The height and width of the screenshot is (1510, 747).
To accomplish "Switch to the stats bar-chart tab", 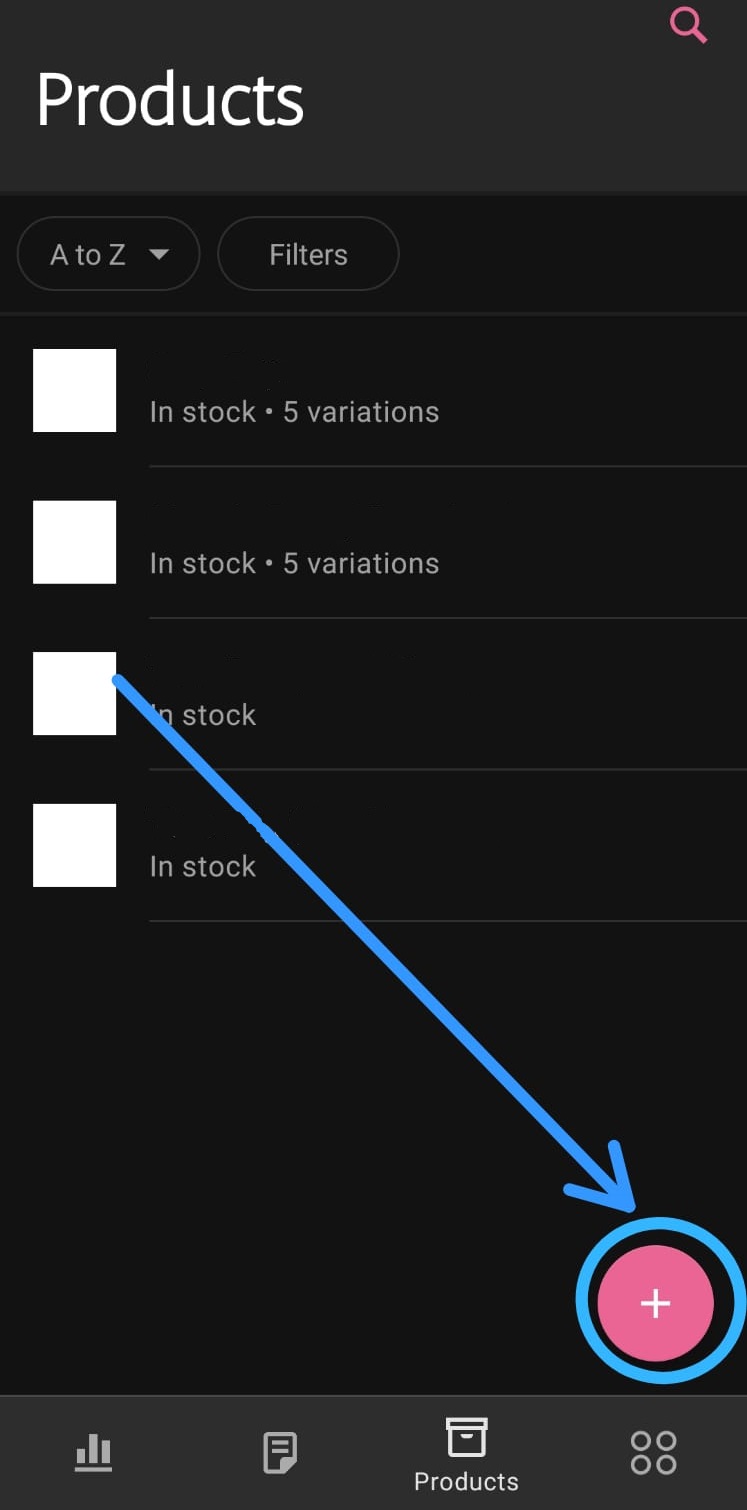I will point(94,1452).
